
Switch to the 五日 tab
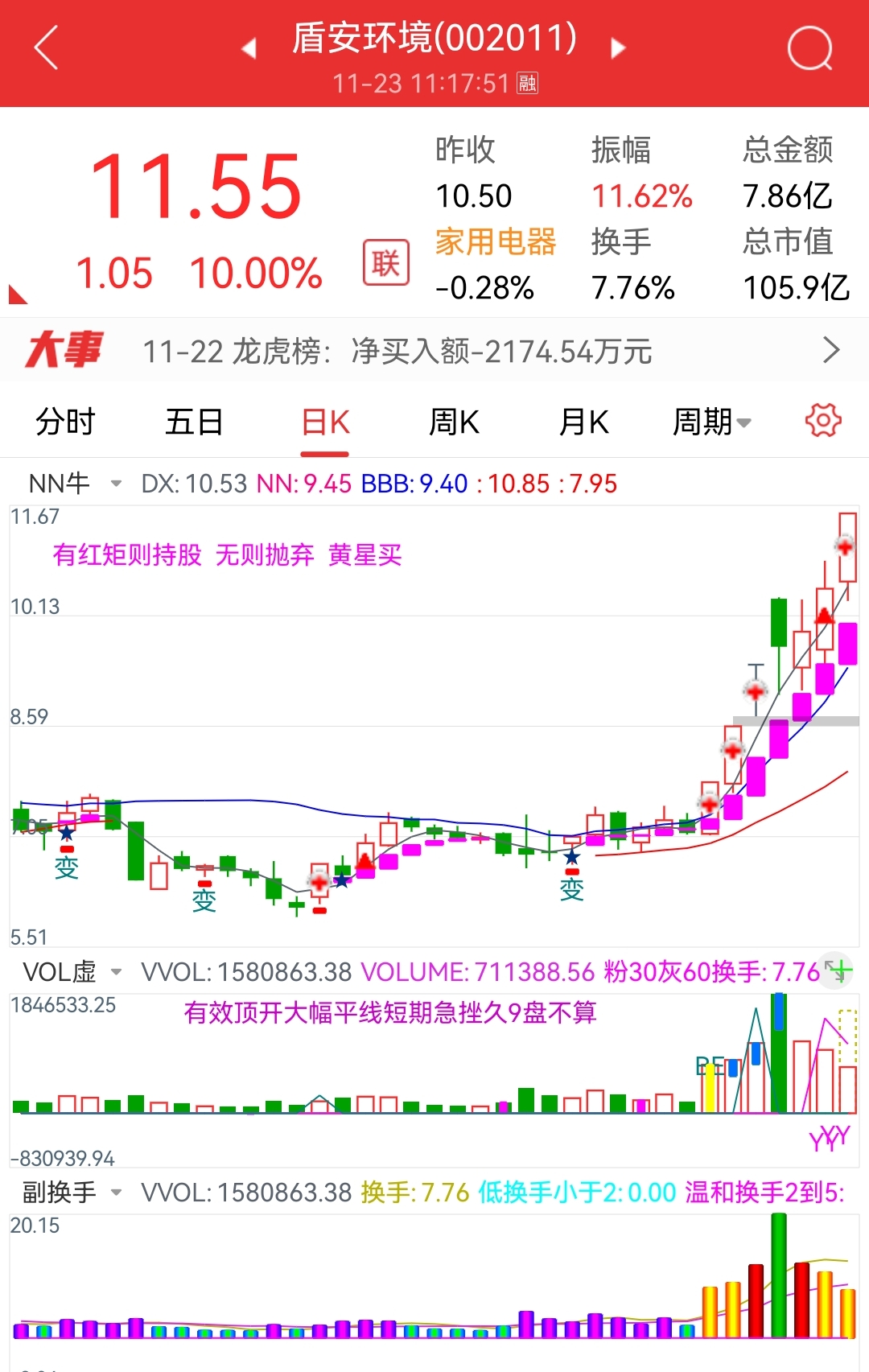tap(194, 422)
